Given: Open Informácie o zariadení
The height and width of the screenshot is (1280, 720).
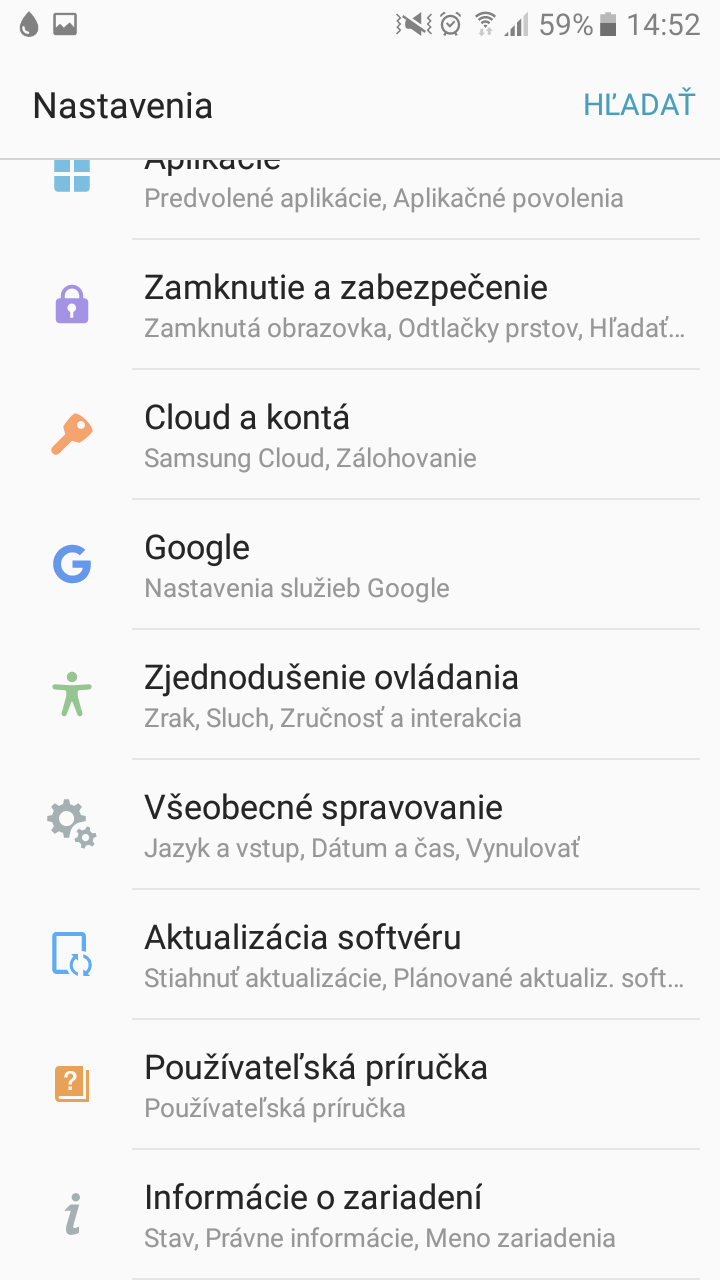Looking at the screenshot, I should [x=360, y=1215].
